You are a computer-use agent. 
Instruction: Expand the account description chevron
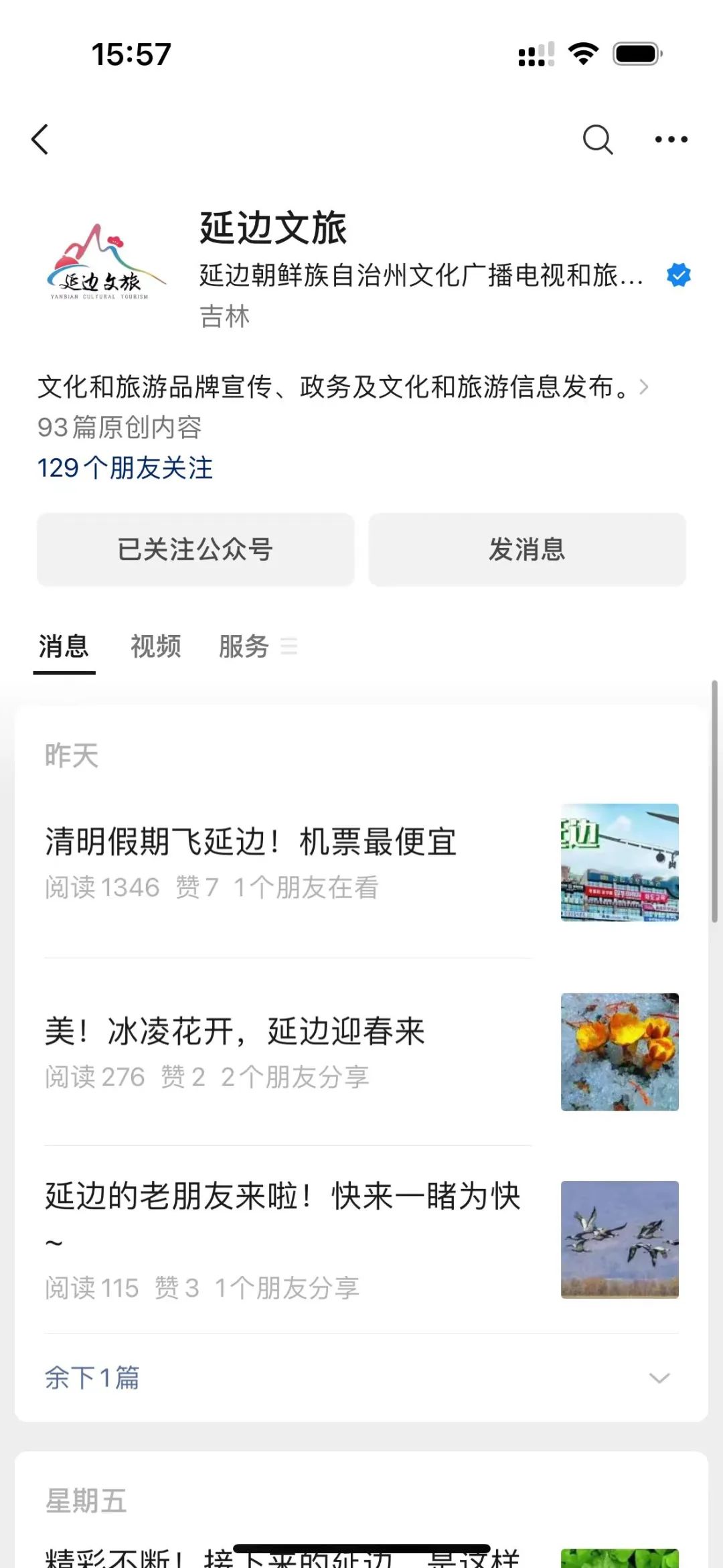pos(644,387)
